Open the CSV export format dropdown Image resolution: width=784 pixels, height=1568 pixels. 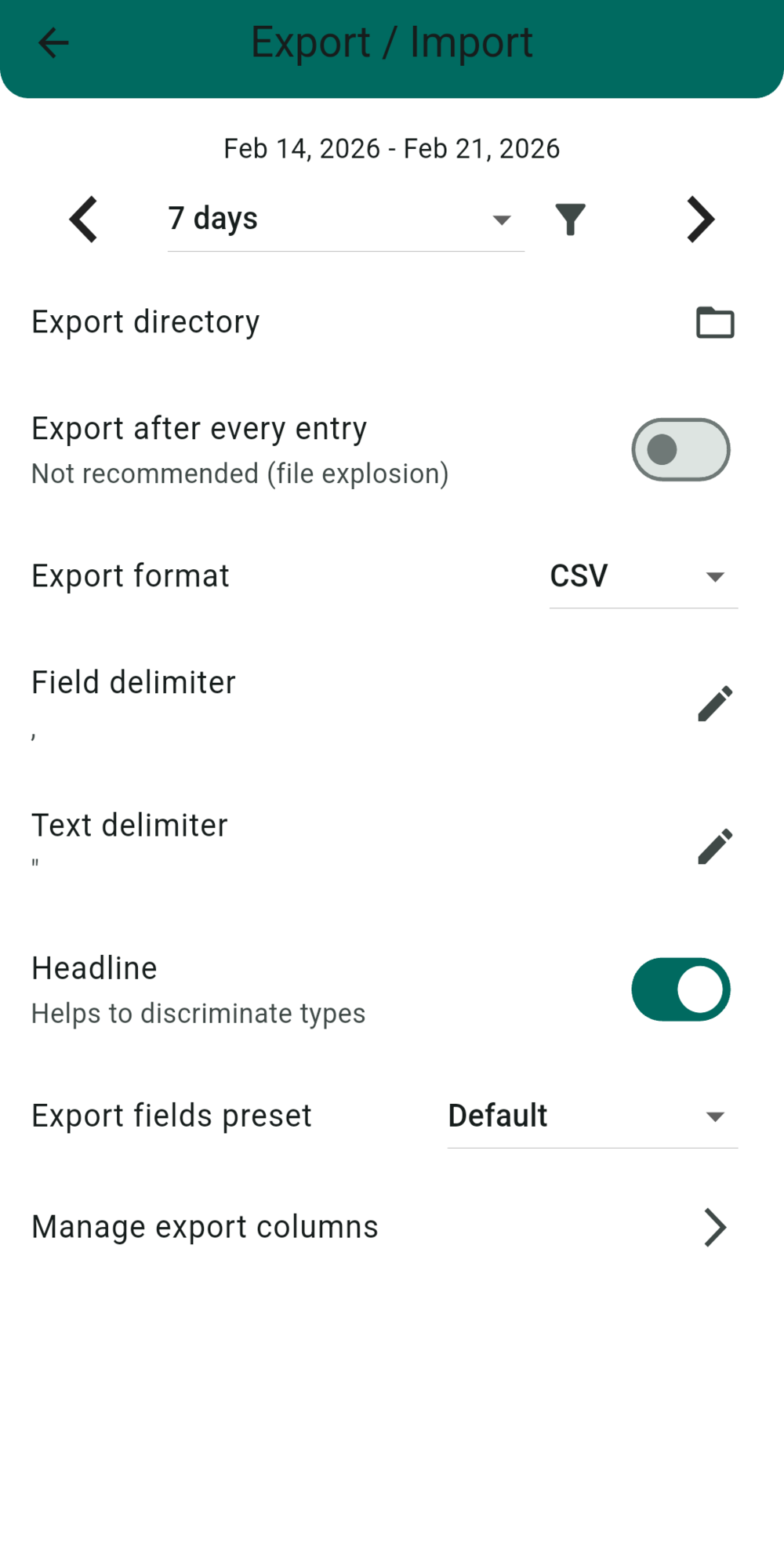[x=643, y=577]
